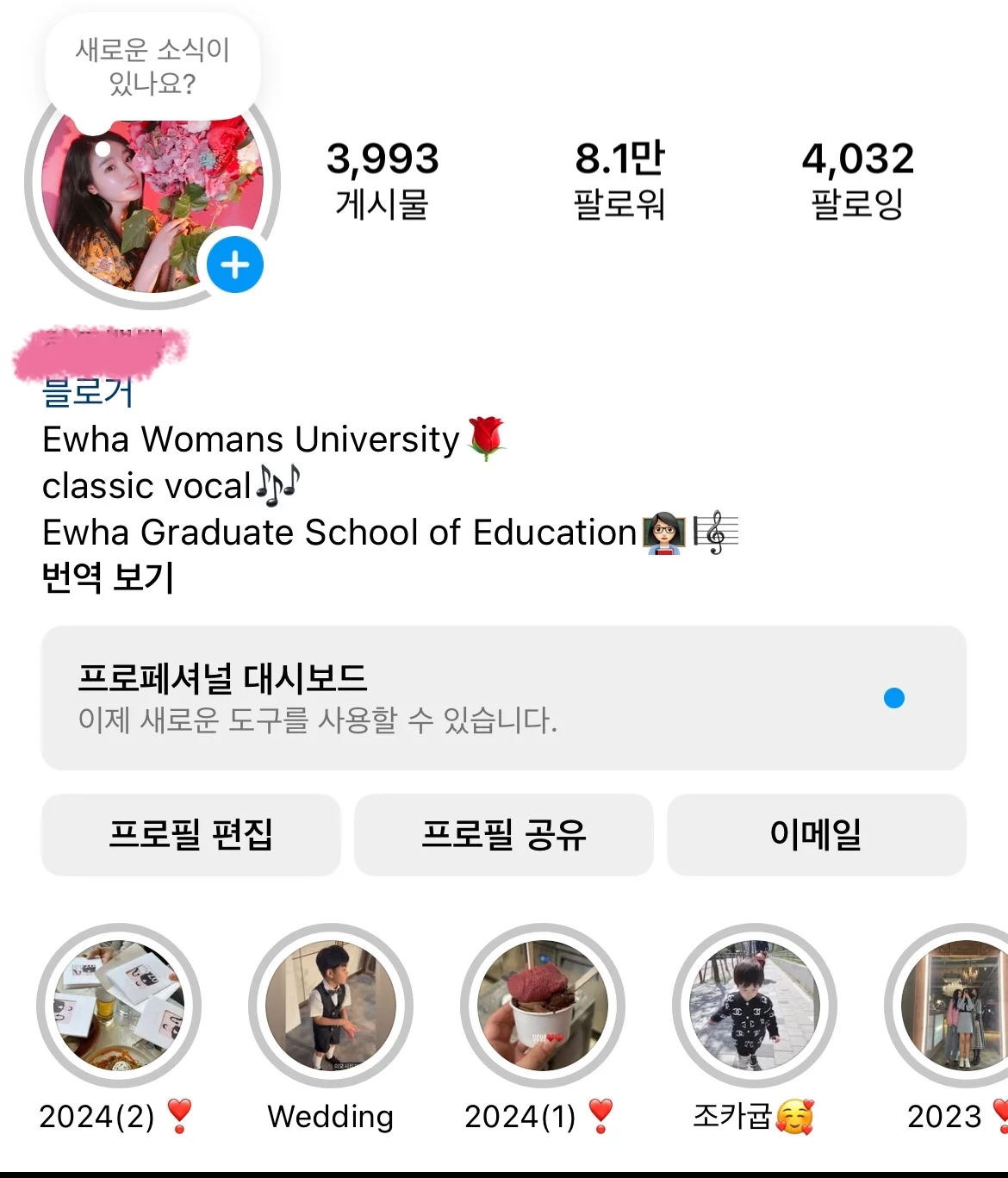The width and height of the screenshot is (1008, 1178).
Task: Tap the blue notification dot on dashboard banner
Action: [893, 697]
